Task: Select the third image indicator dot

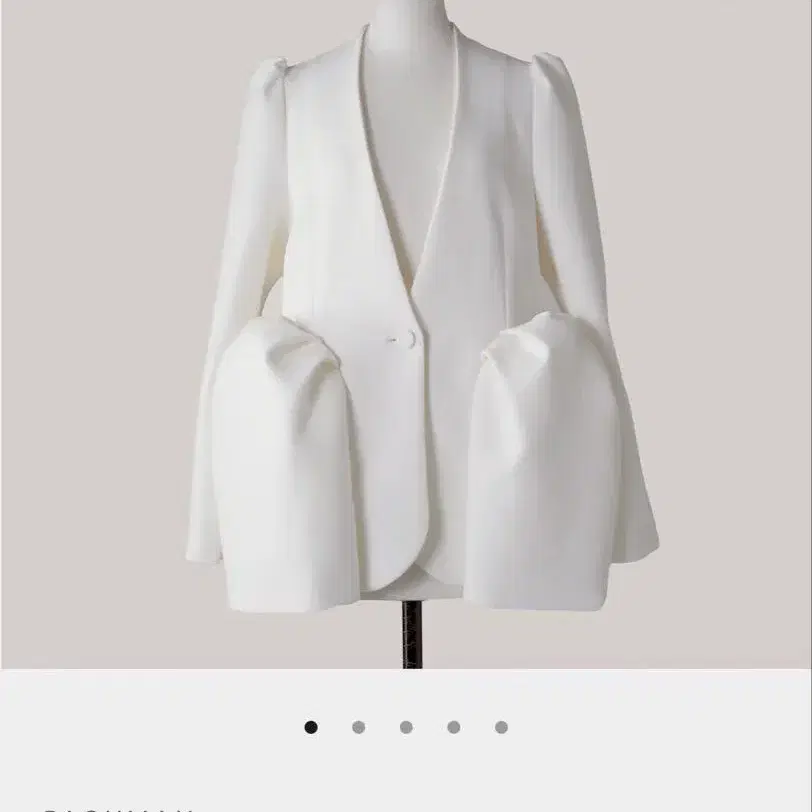Action: point(406,727)
